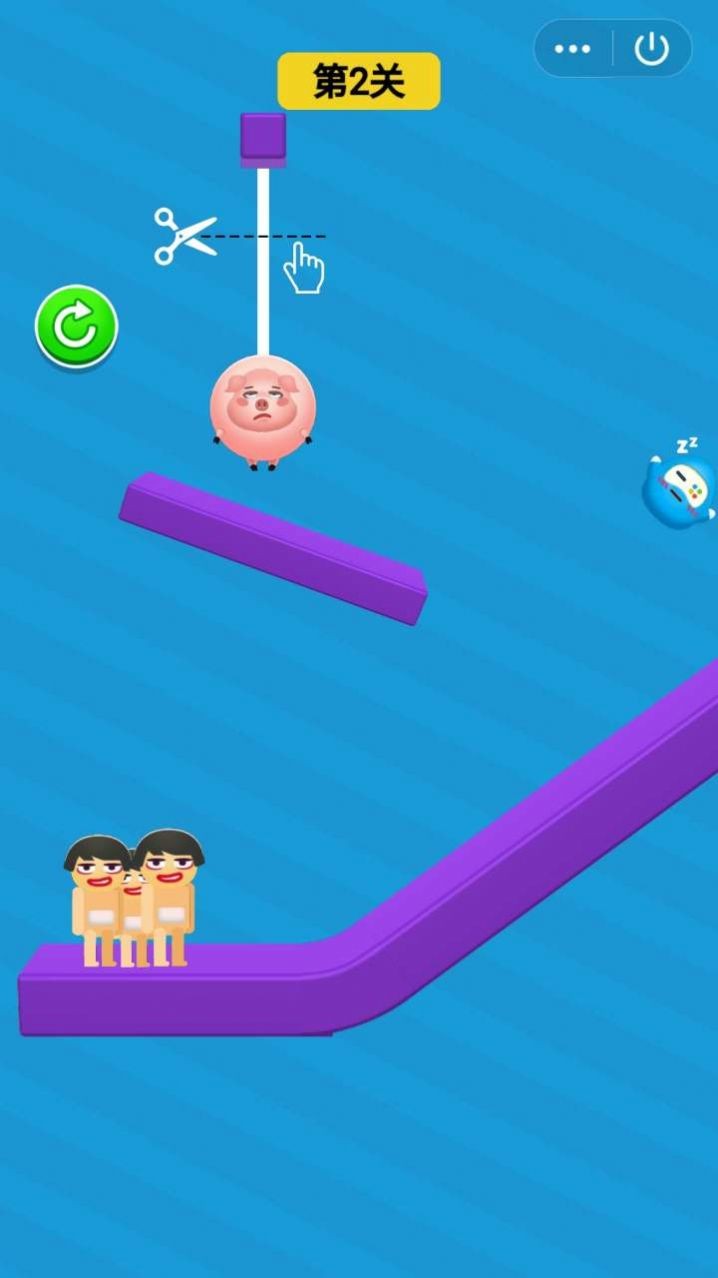Close the mini game with the power button
This screenshot has height=1278, width=718.
coord(652,49)
